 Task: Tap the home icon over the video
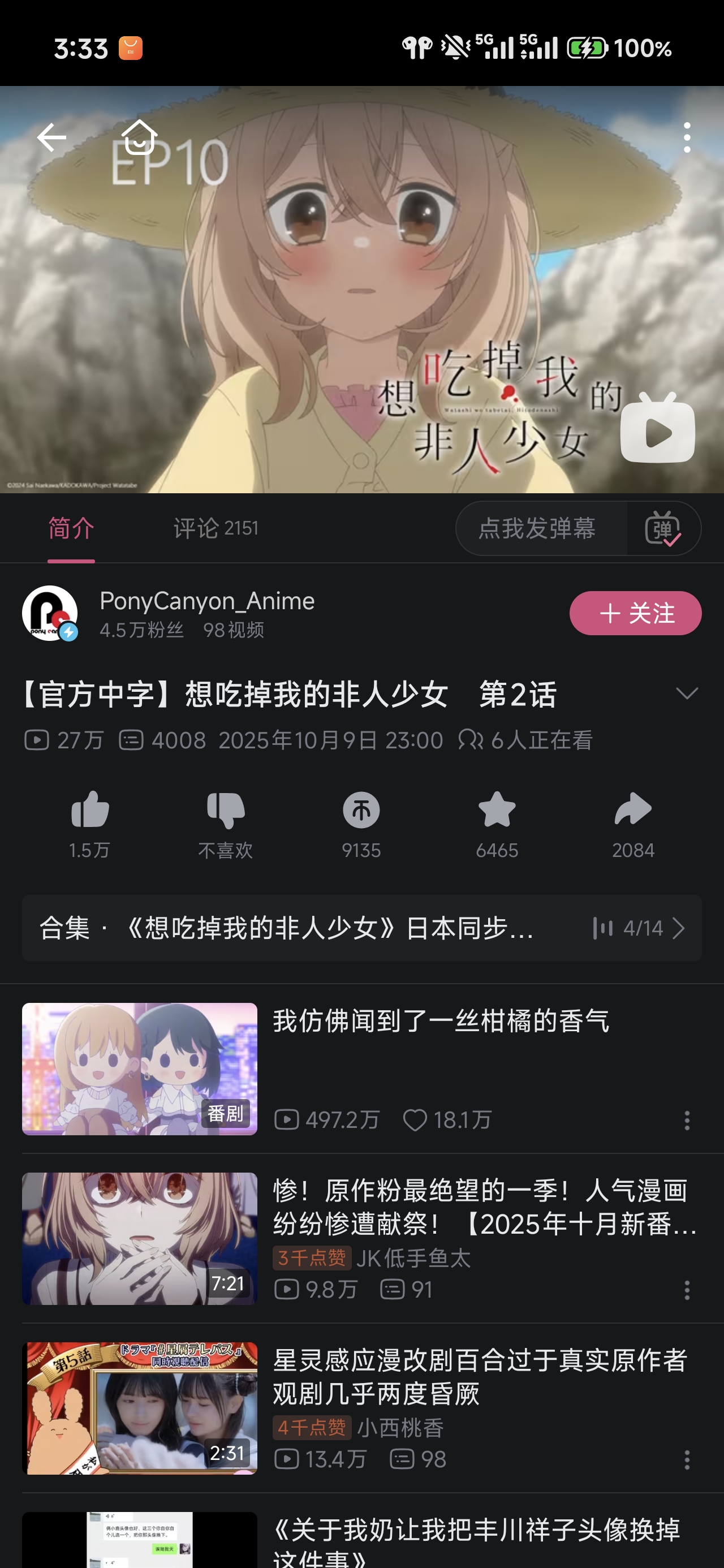tap(140, 137)
